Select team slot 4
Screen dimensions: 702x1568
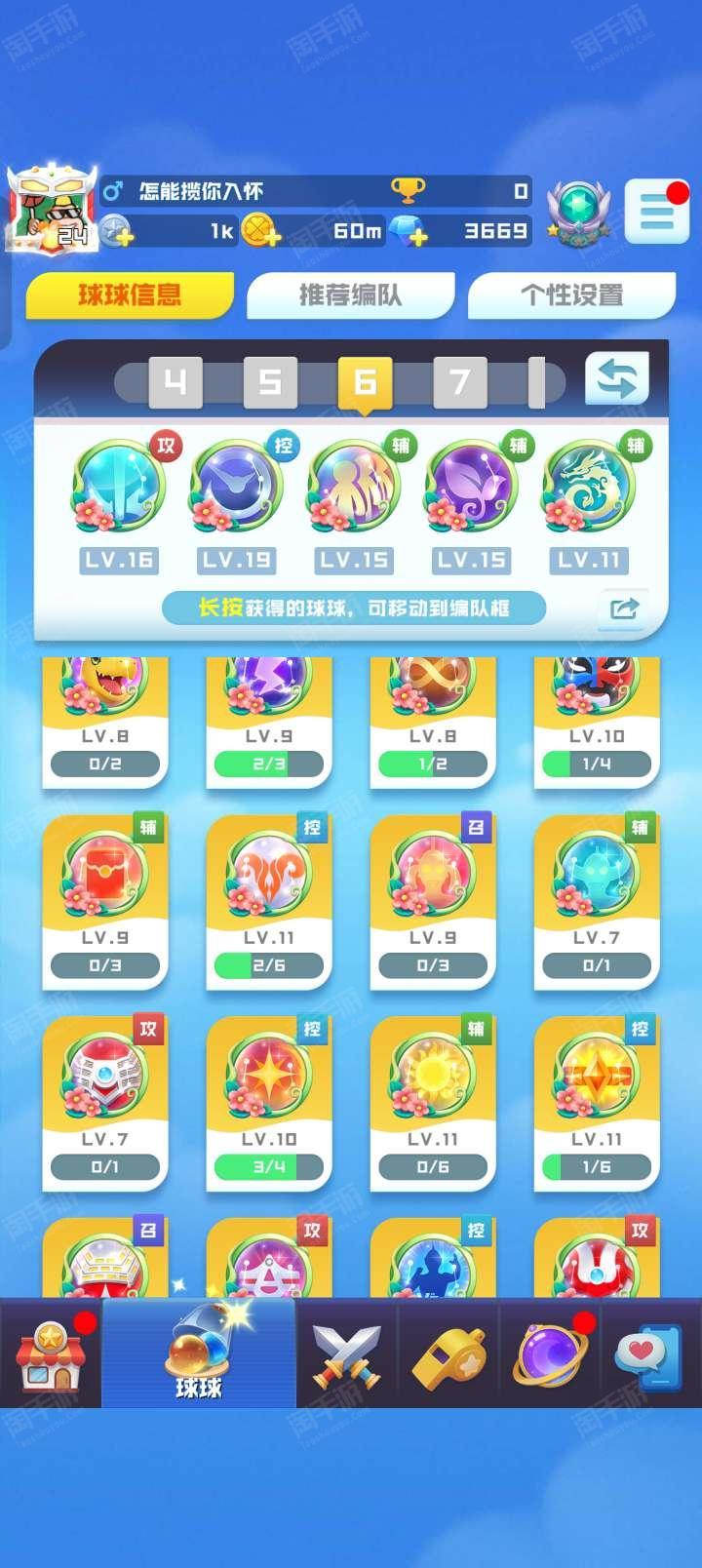click(x=175, y=381)
